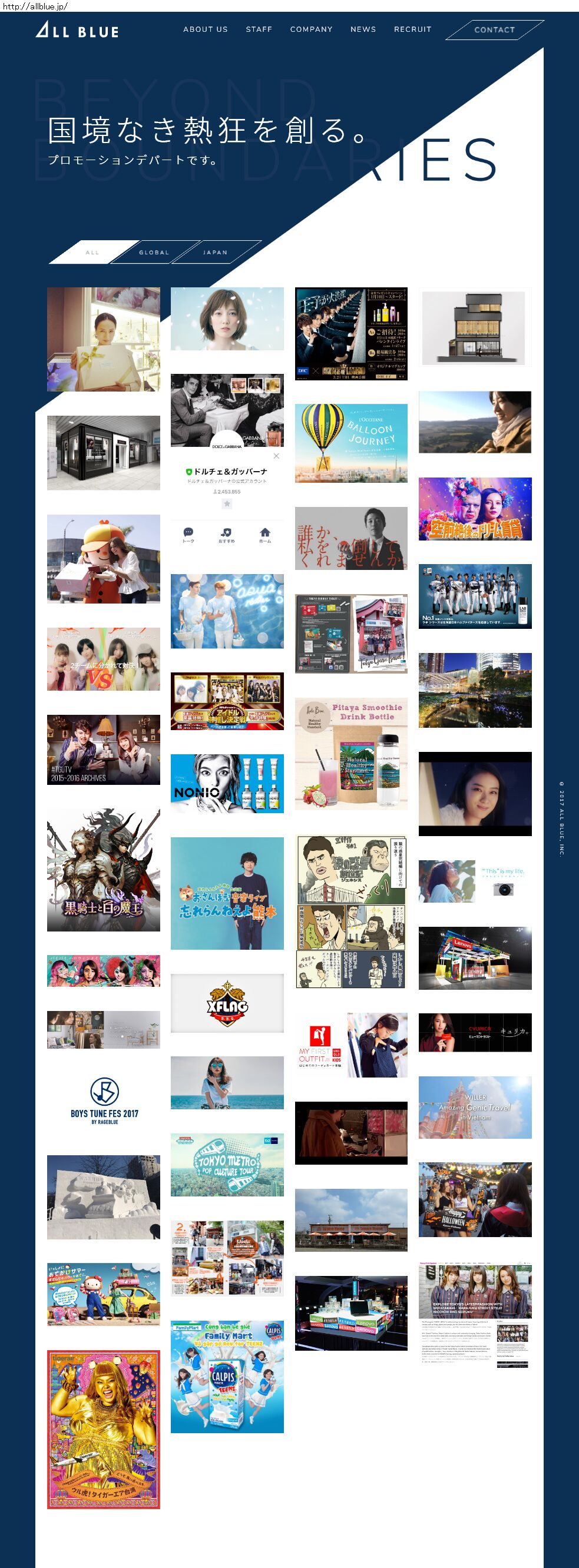View the NEWS page
The width and height of the screenshot is (579, 1568).
click(x=363, y=29)
